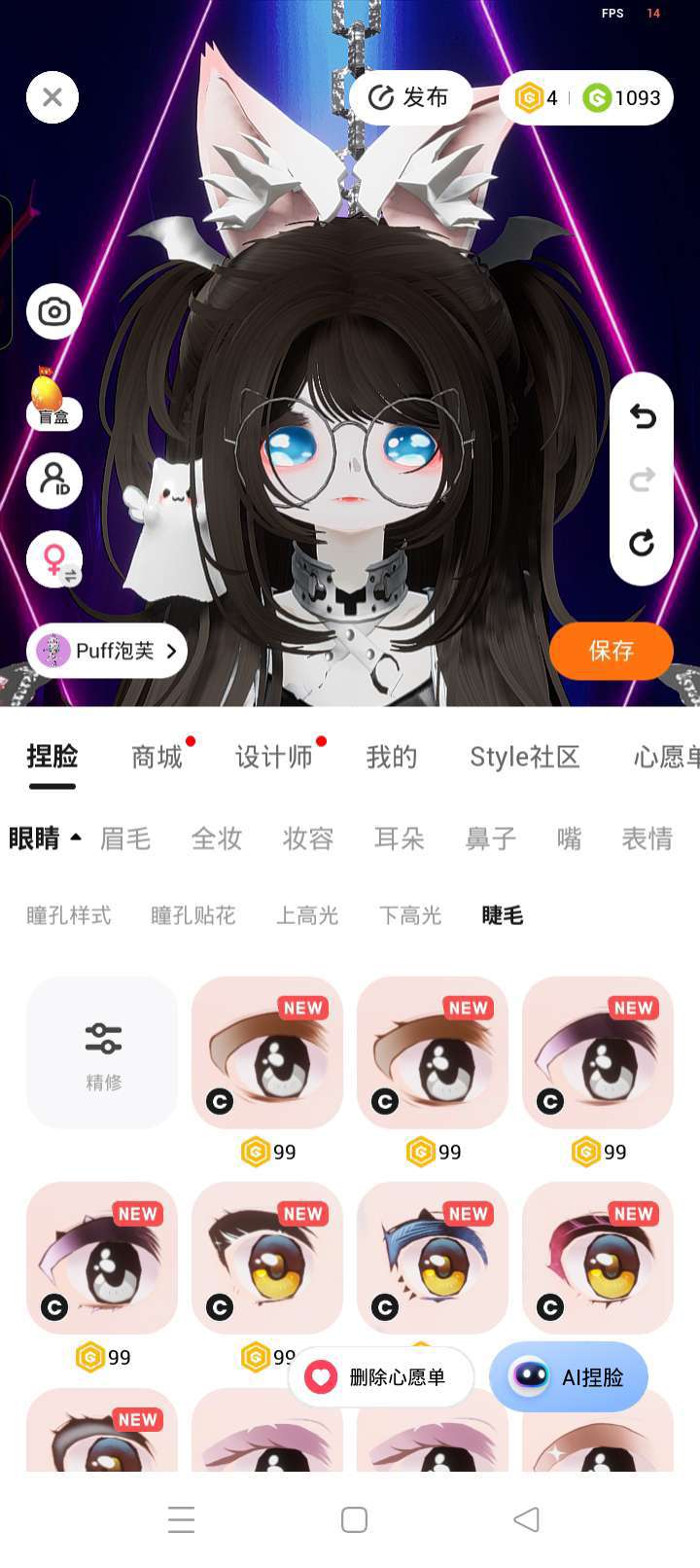The image size is (700, 1568).
Task: Open the avatar ID icon
Action: 54,481
